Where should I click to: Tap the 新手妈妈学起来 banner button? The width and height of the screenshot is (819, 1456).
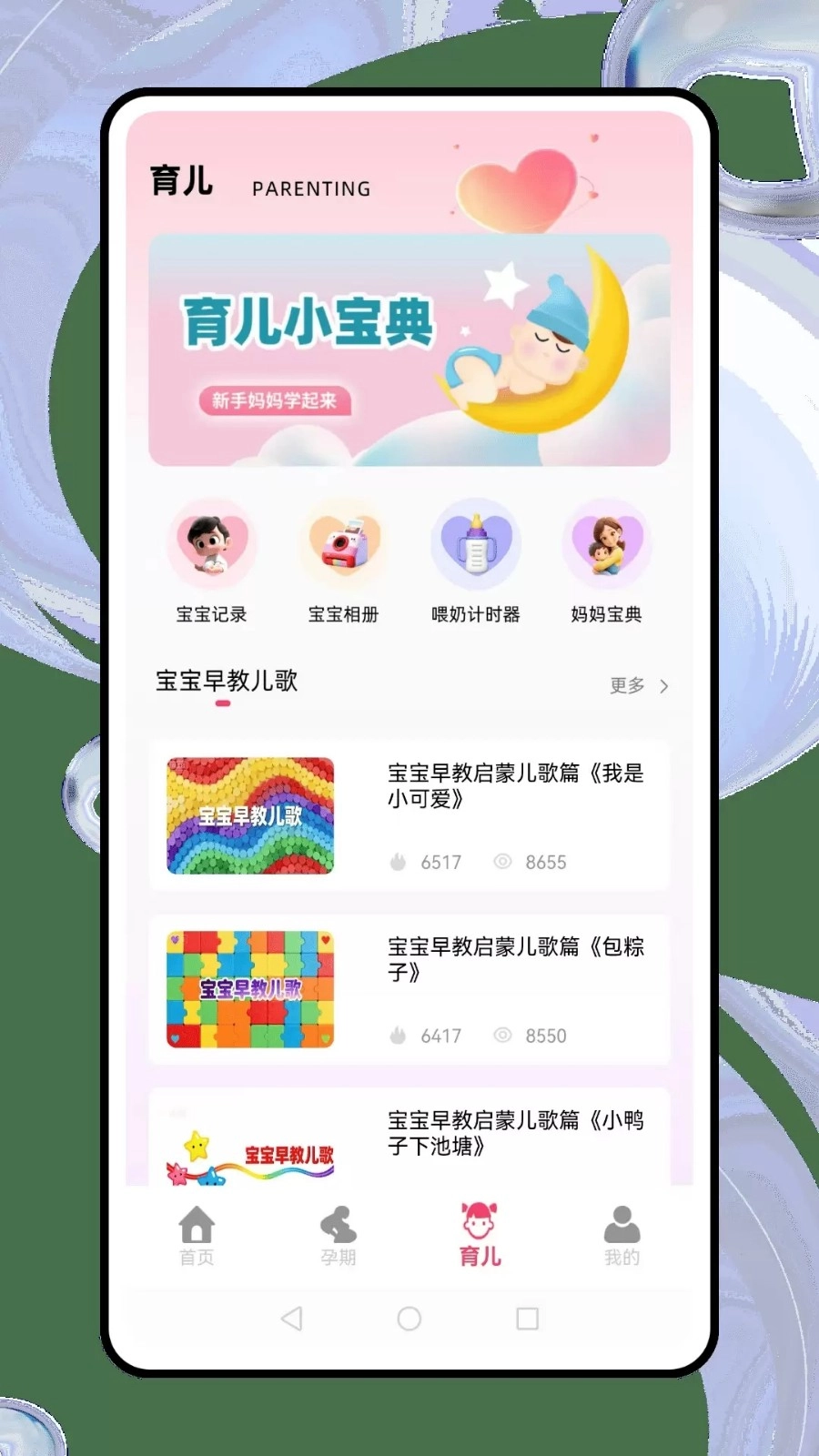point(278,399)
